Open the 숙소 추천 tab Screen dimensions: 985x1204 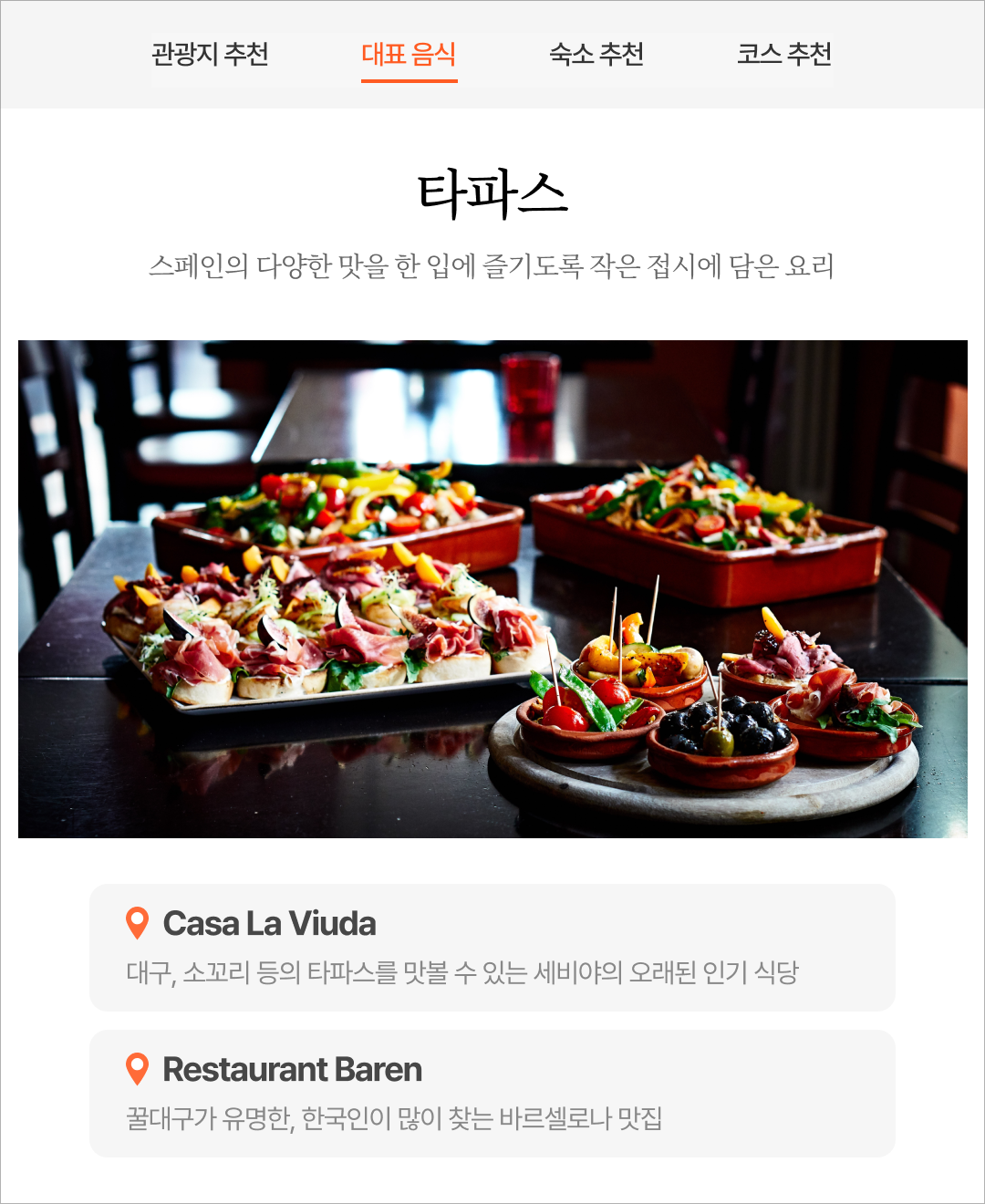click(597, 55)
